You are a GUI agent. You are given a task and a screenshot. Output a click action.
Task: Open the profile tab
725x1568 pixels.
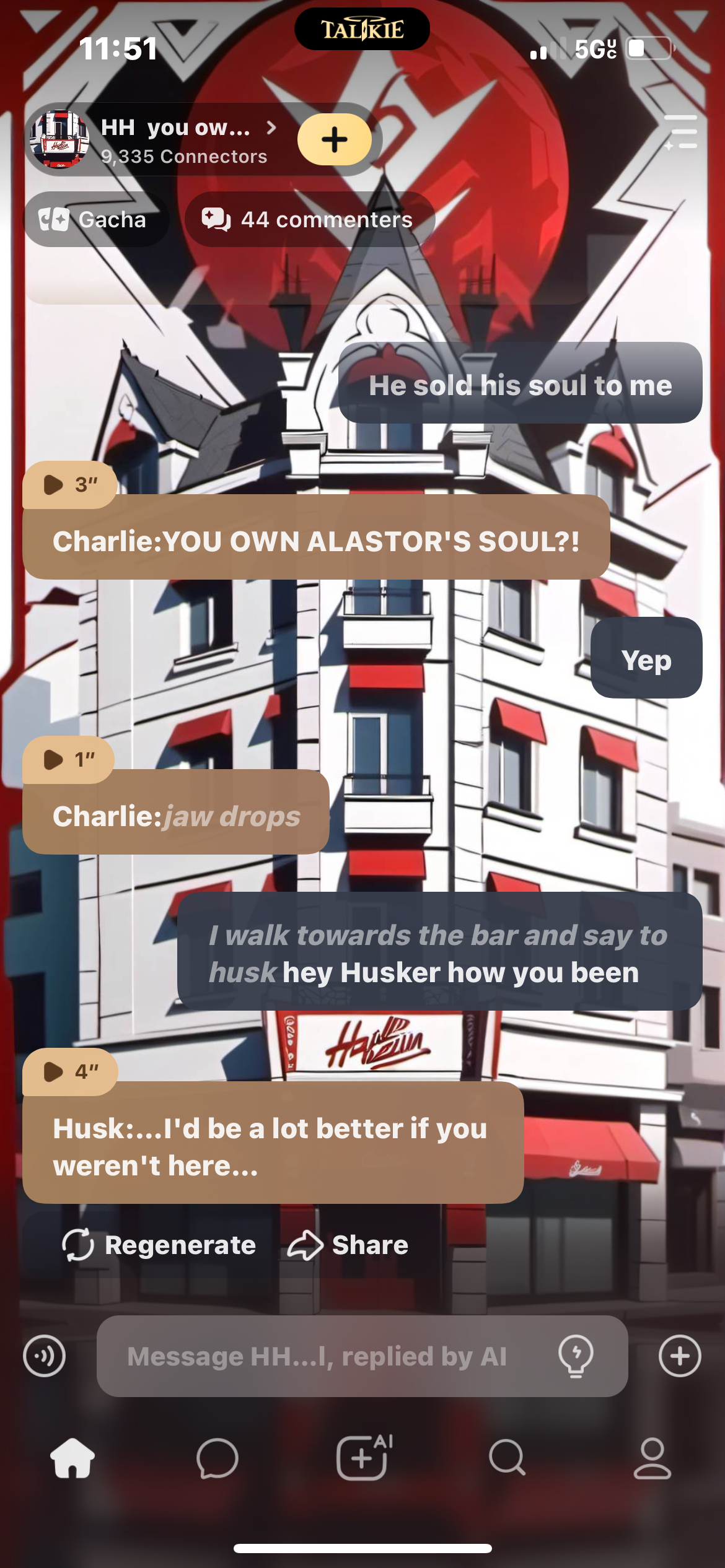pos(652,1458)
